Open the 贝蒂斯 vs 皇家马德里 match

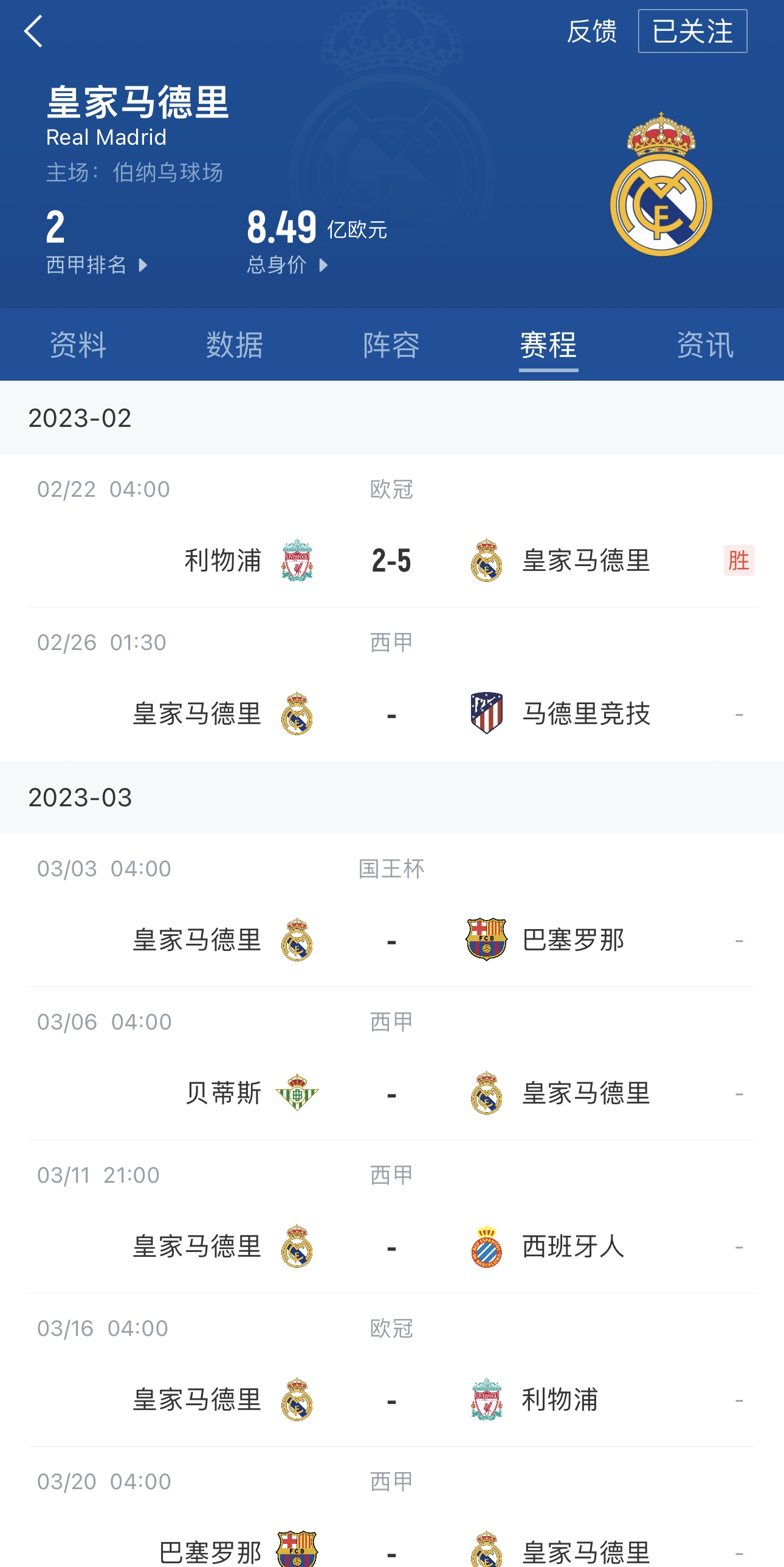pos(391,1064)
